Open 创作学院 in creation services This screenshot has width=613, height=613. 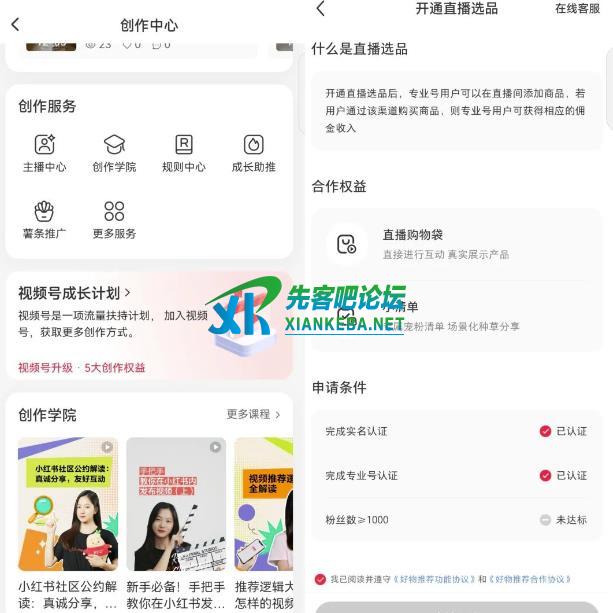(x=114, y=153)
